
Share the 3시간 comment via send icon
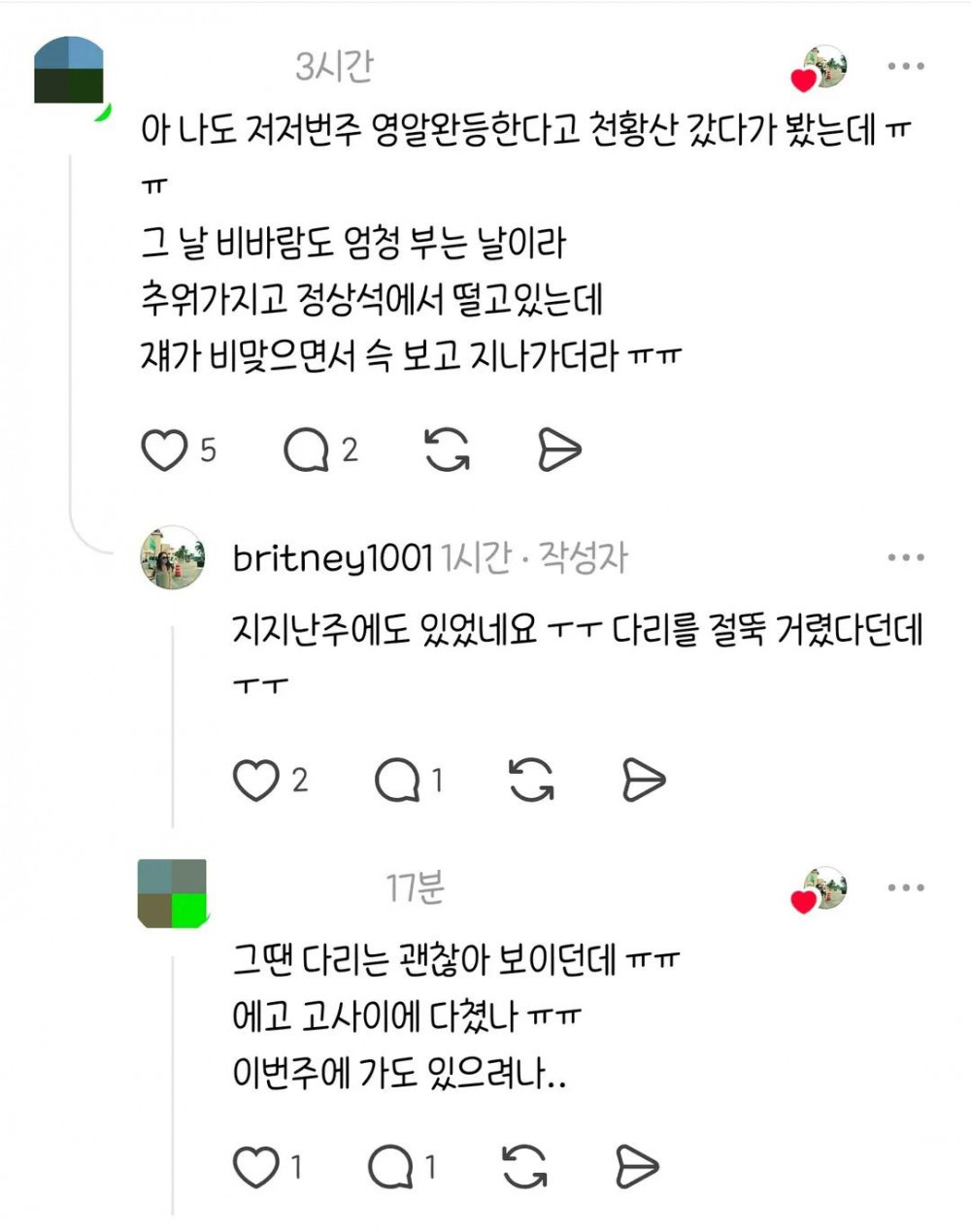point(559,450)
